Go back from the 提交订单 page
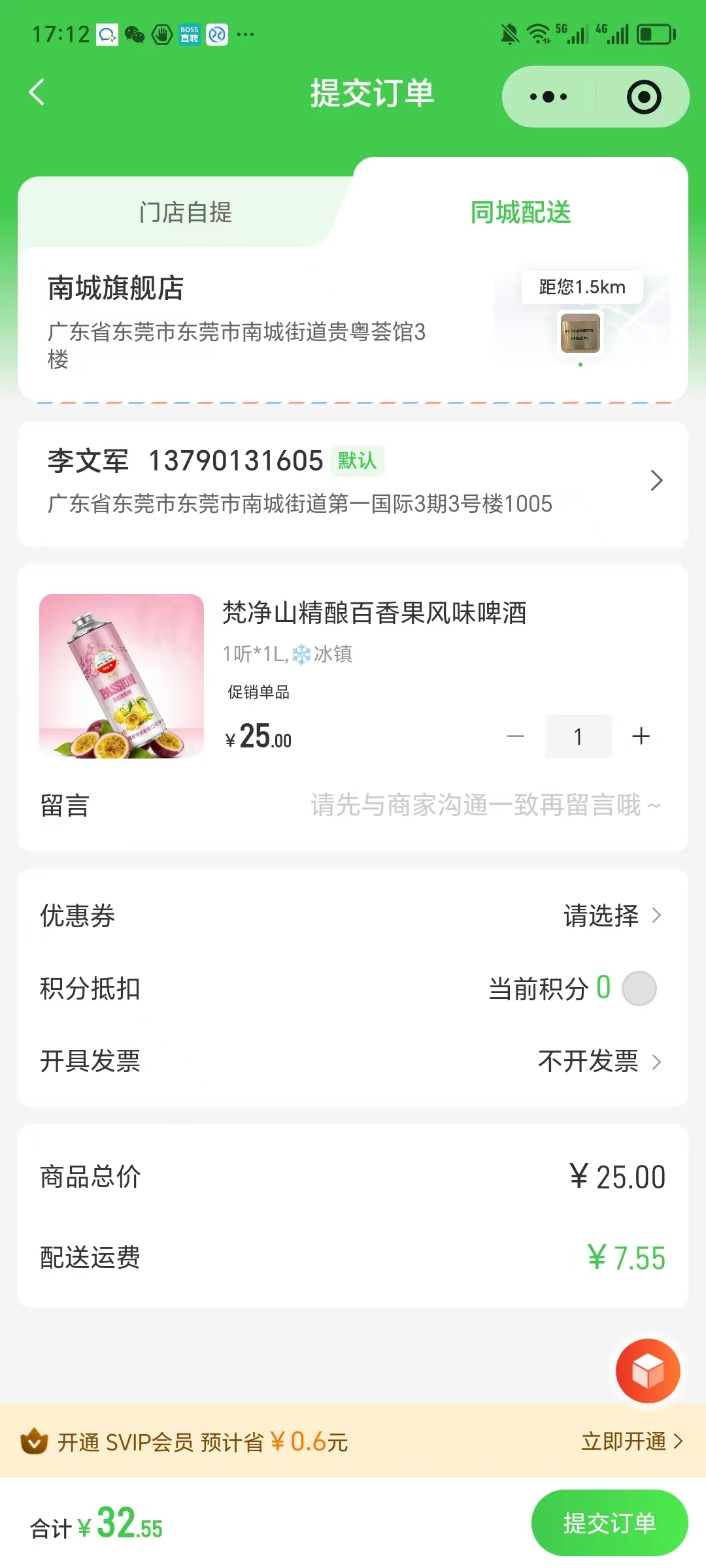Image resolution: width=706 pixels, height=1568 pixels. [37, 92]
